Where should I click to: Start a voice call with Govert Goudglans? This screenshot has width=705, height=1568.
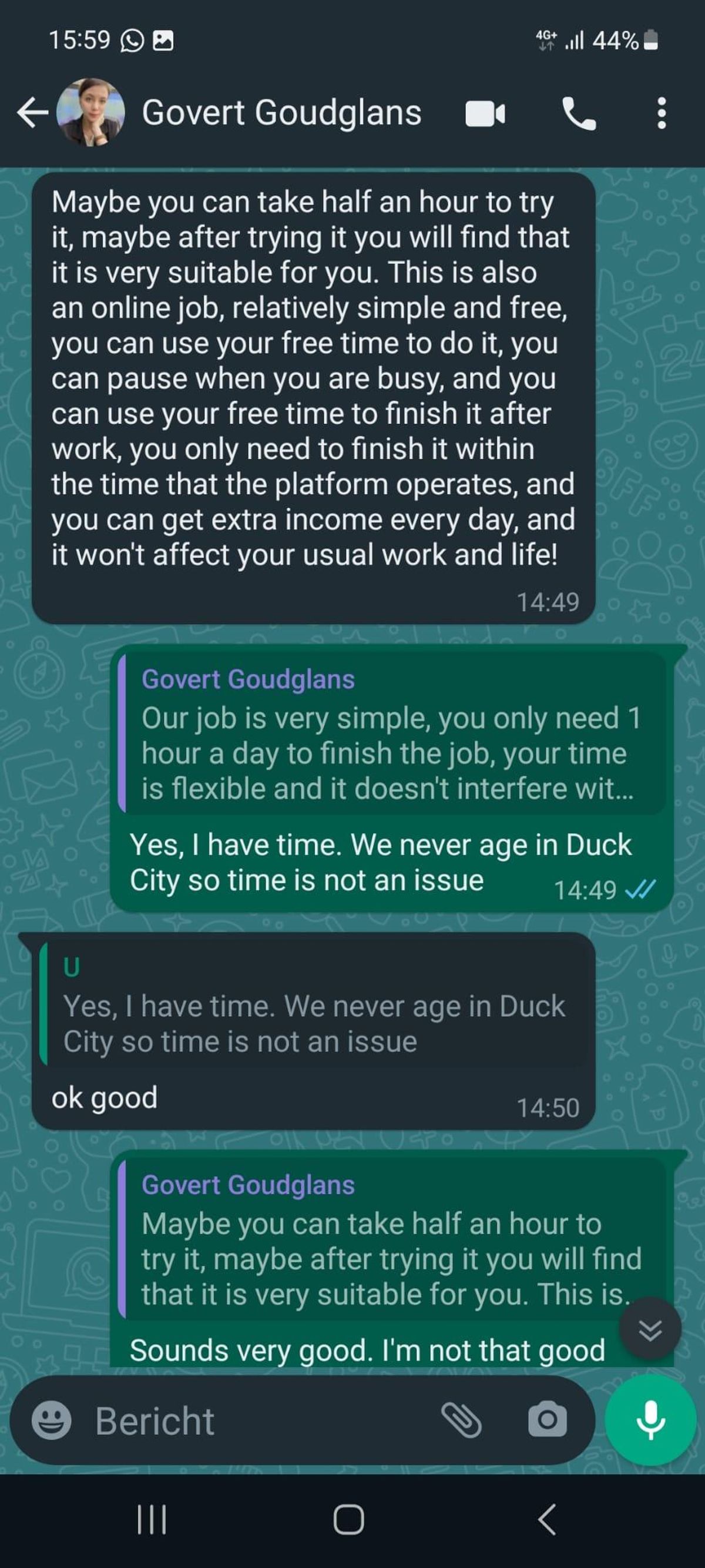579,114
